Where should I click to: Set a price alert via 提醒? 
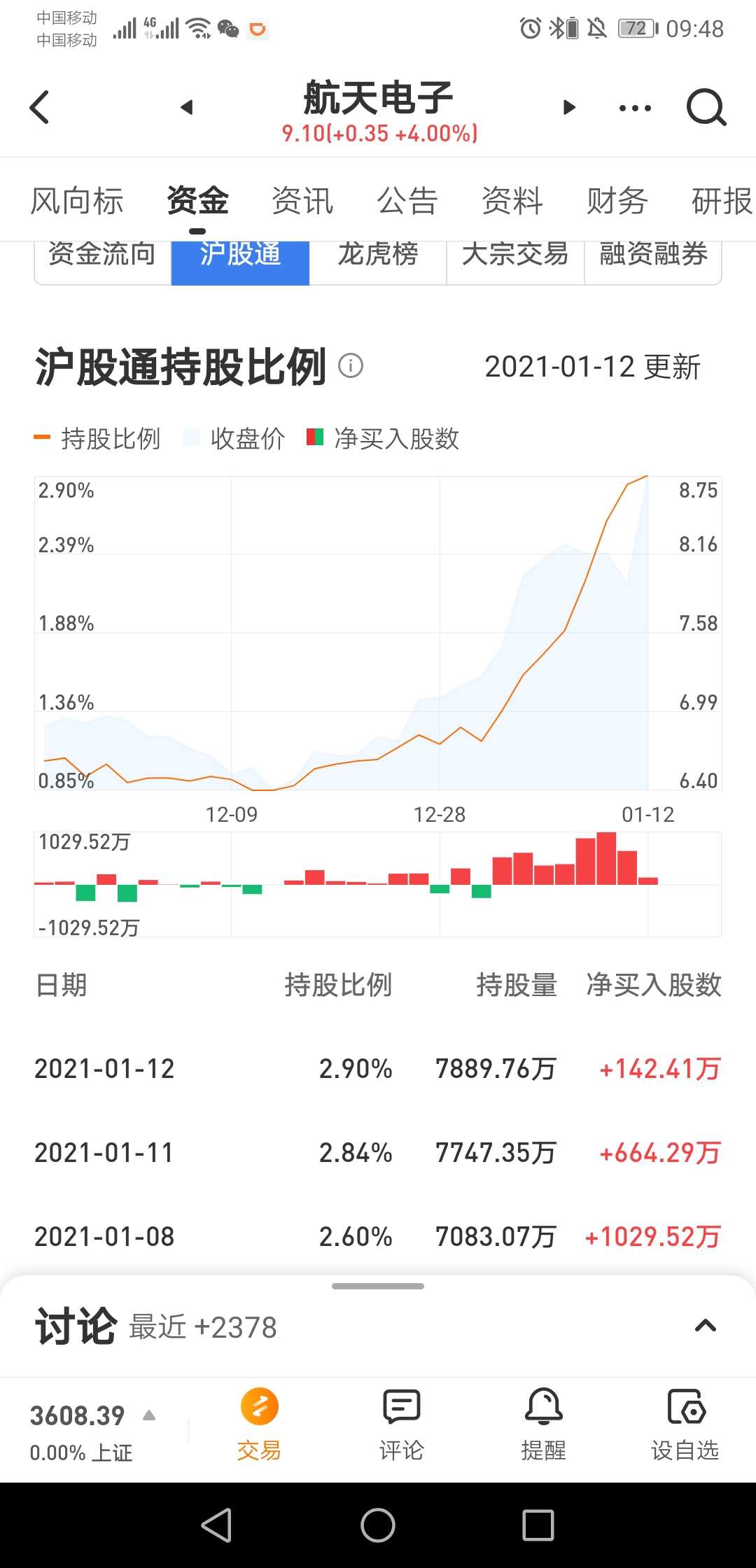tap(544, 1424)
